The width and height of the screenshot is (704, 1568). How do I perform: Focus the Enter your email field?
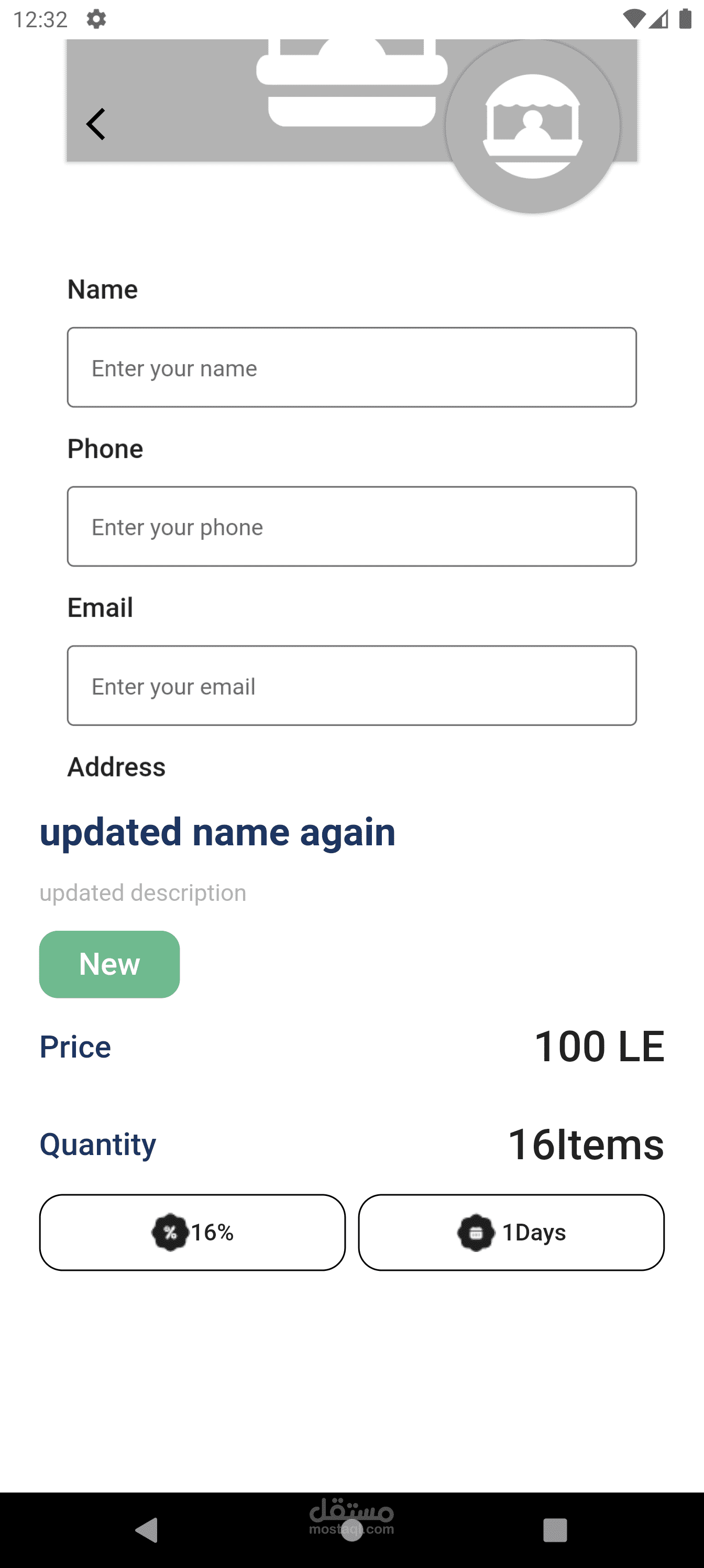[x=351, y=686]
